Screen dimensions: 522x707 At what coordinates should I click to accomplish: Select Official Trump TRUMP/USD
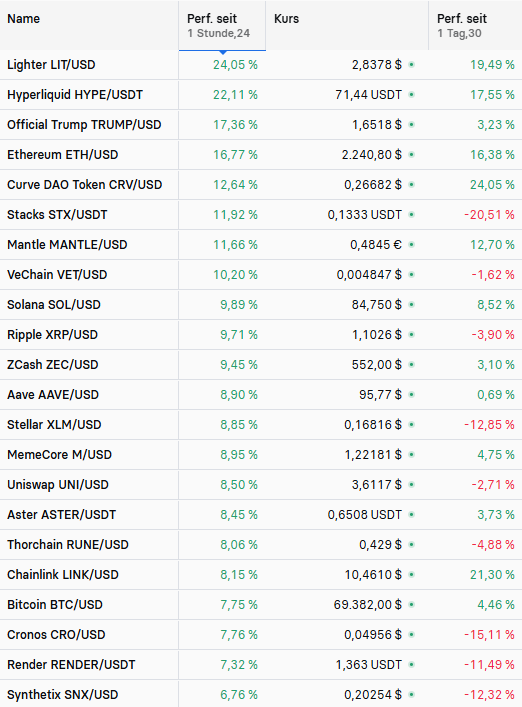click(84, 124)
